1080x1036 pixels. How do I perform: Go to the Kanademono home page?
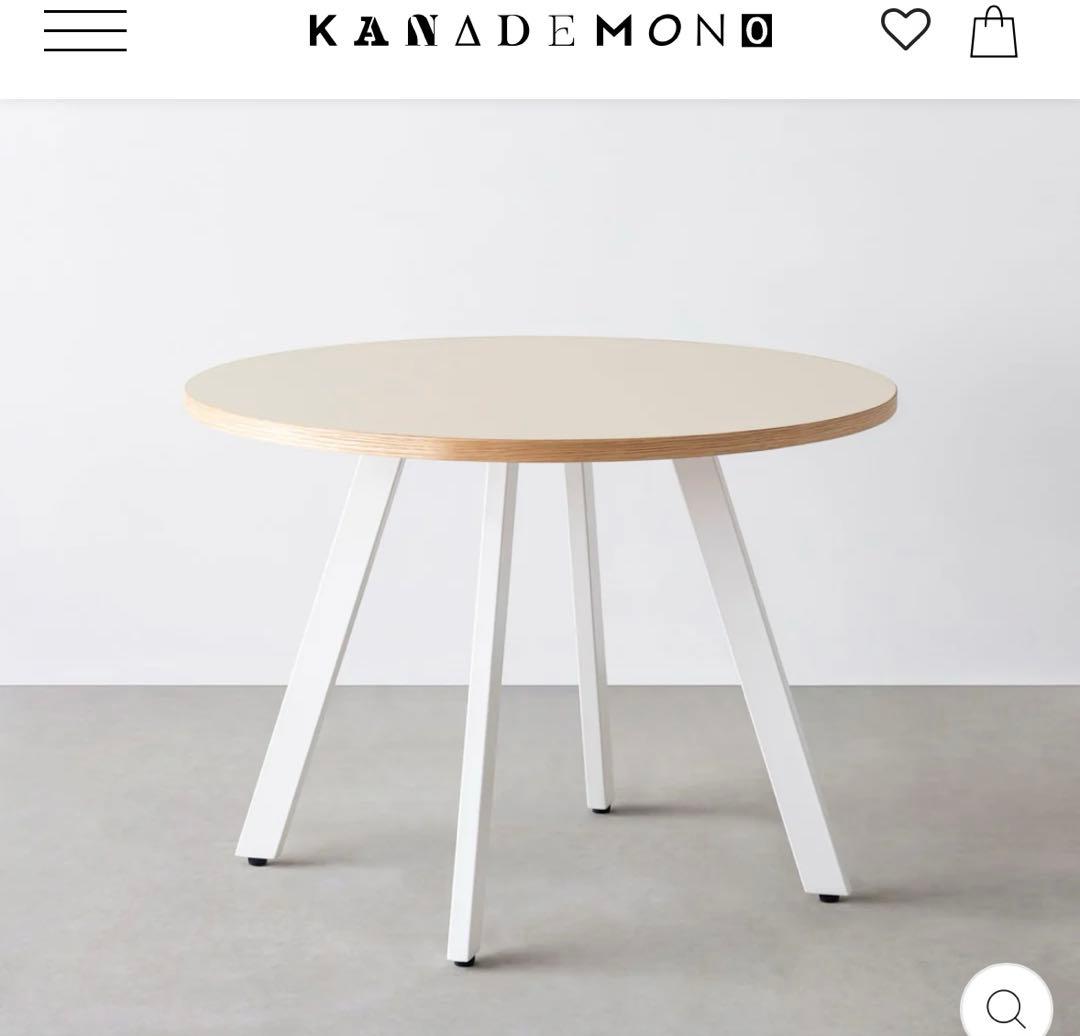pos(540,31)
